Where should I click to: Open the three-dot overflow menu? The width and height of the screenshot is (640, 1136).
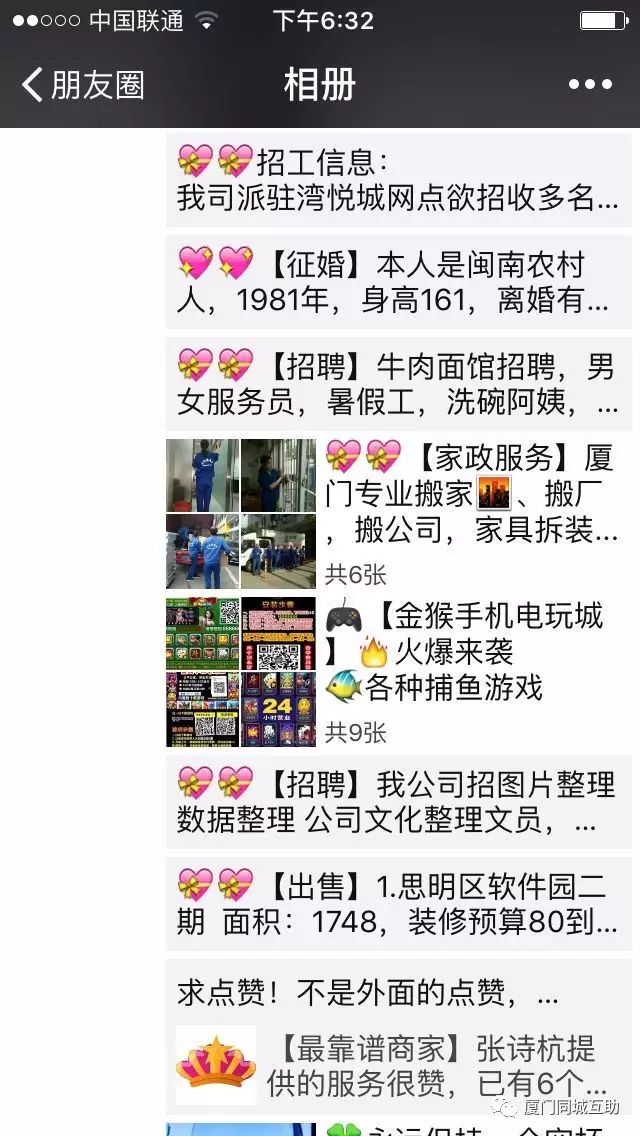tap(590, 85)
